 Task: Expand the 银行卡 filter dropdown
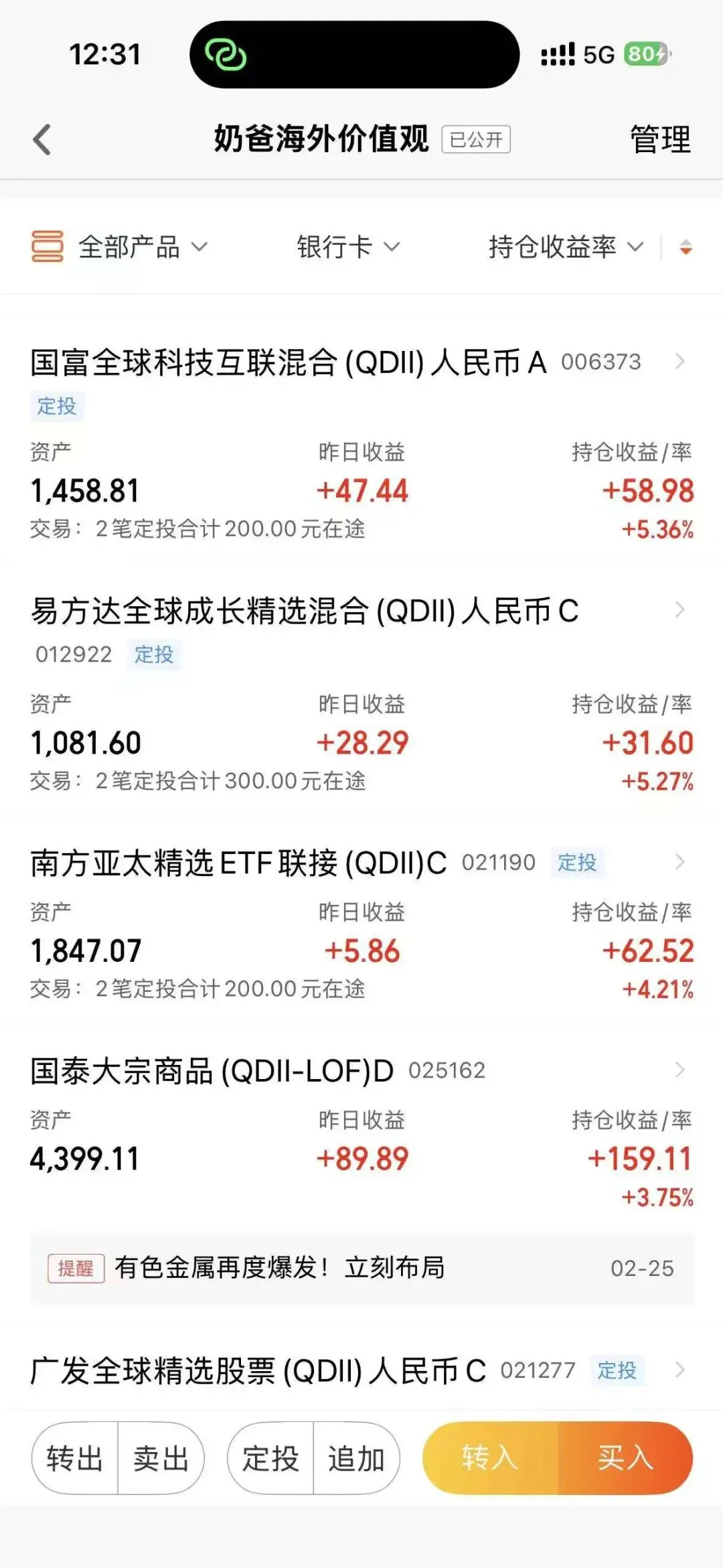(347, 247)
